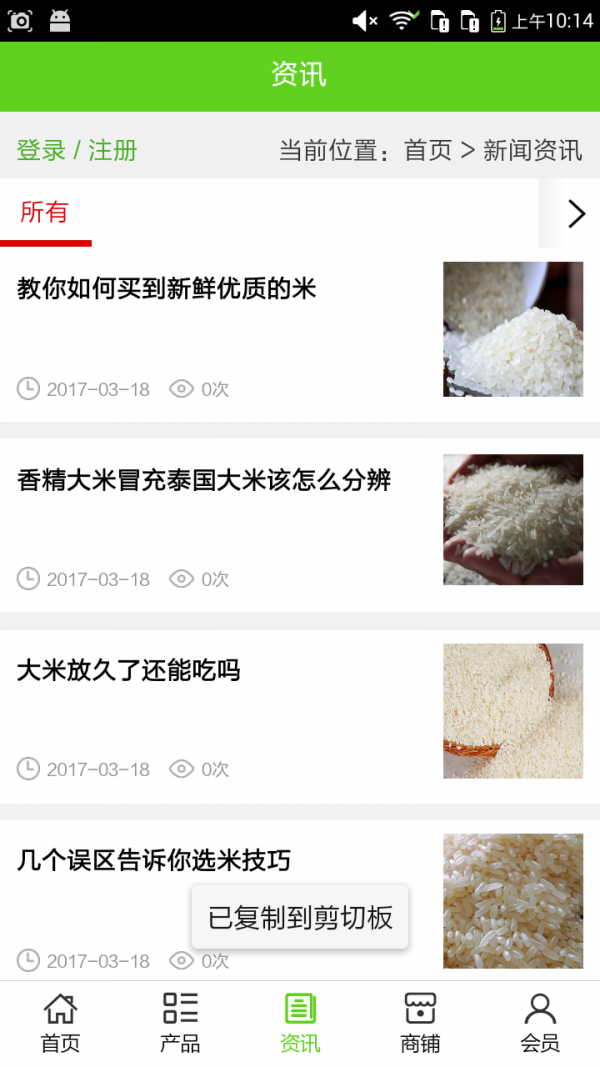Open the article 大米放久了还能吃吗
Screen dimensions: 600x1067
129,670
